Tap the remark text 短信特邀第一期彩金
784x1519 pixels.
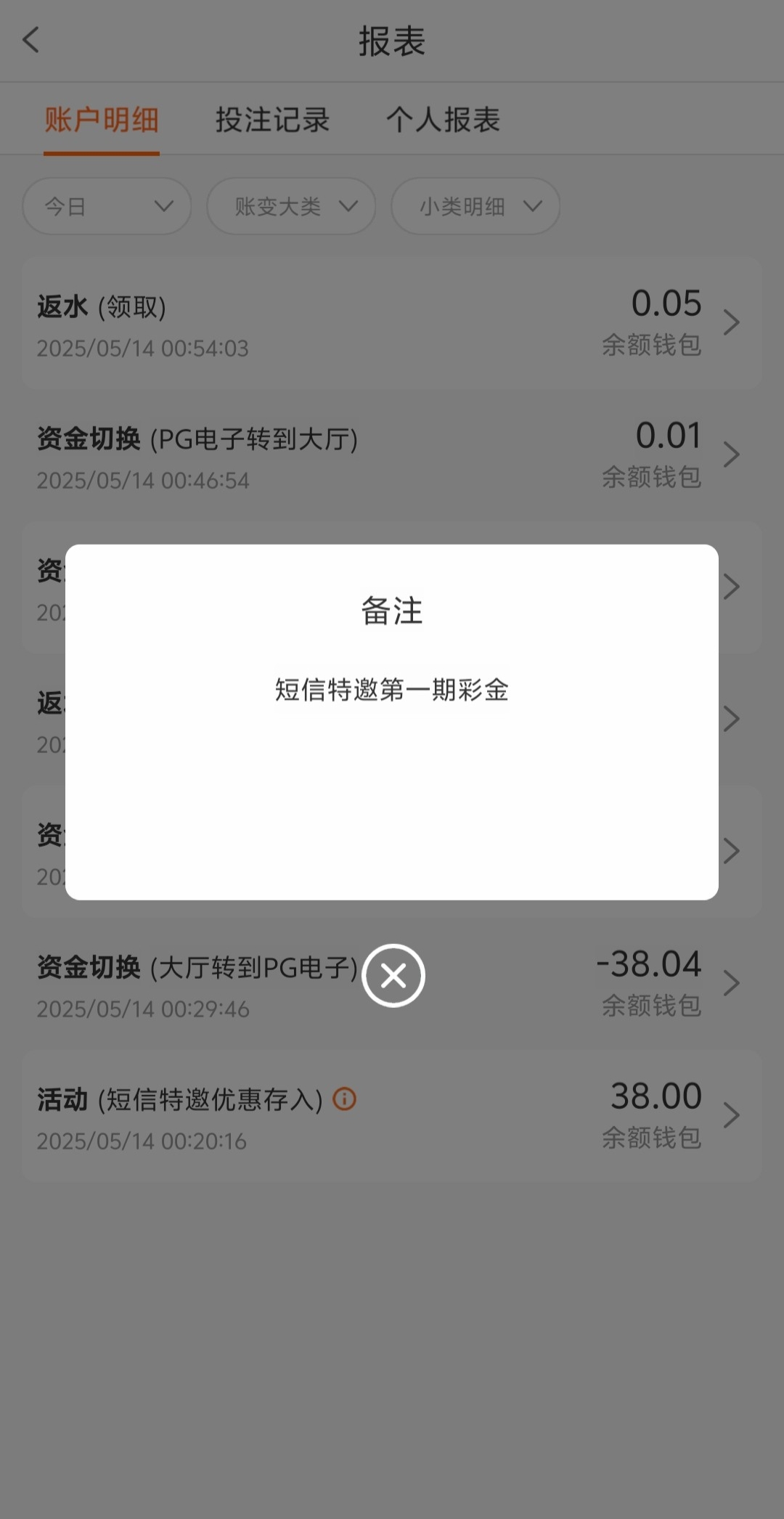(x=392, y=692)
